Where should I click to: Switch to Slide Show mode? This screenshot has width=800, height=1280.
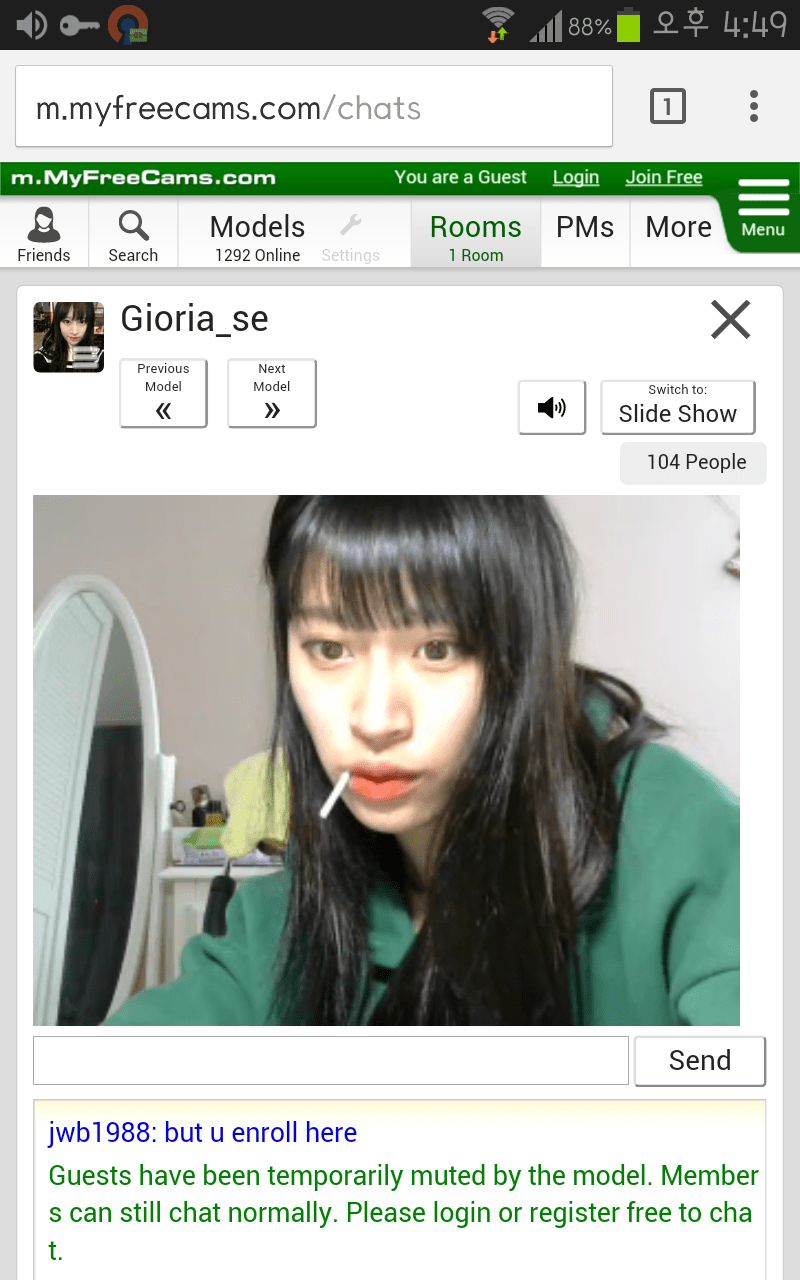pyautogui.click(x=677, y=407)
